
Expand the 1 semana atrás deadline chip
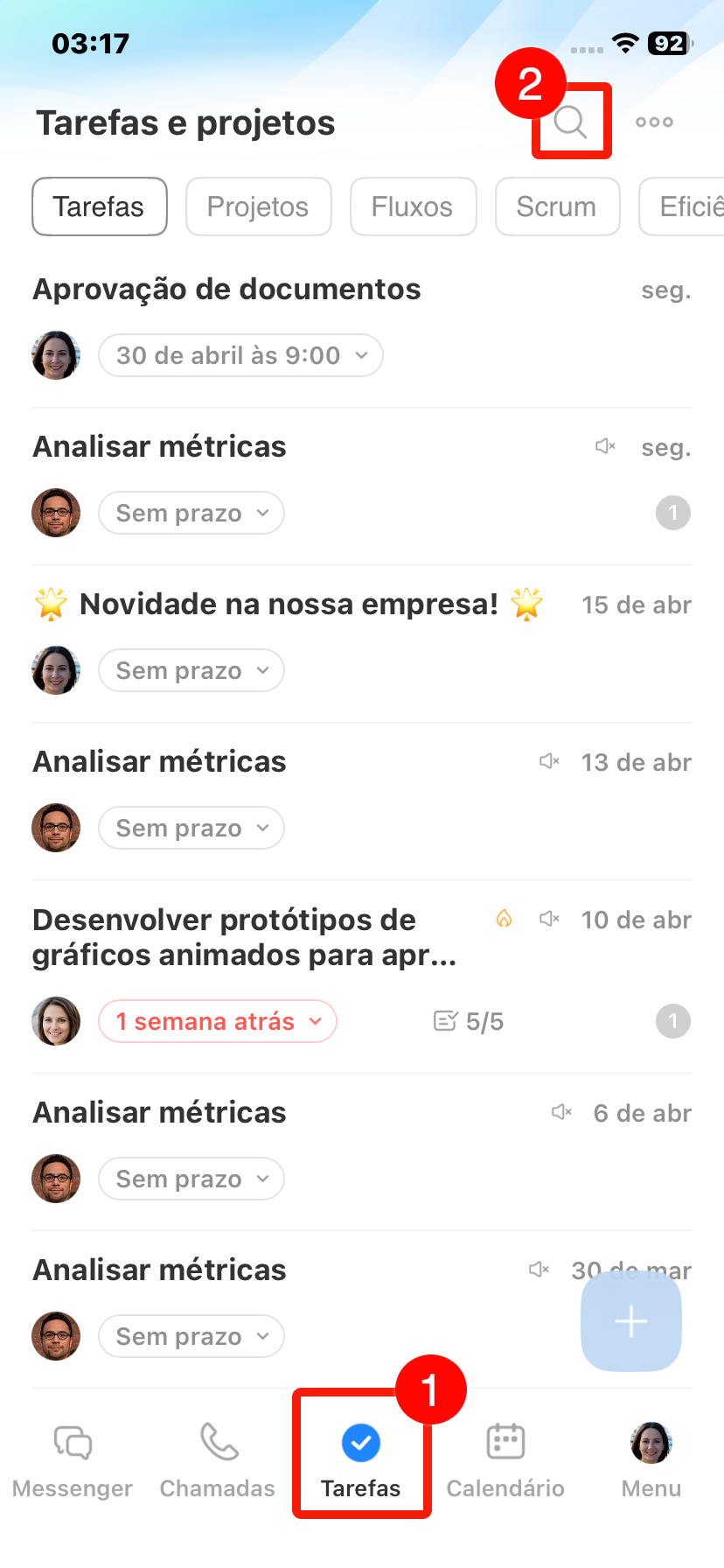(x=218, y=1022)
